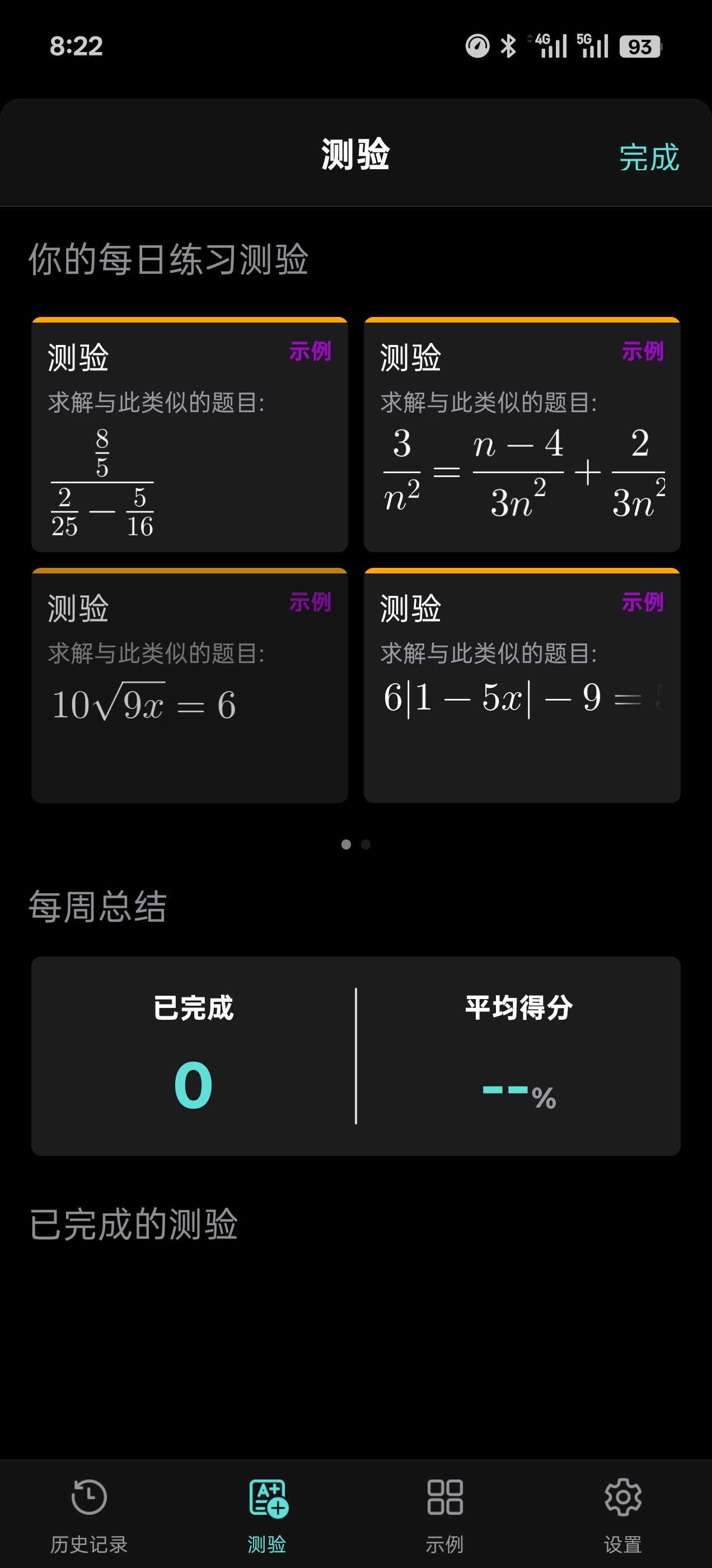
Task: Tap 完成 at the top right
Action: coord(649,158)
